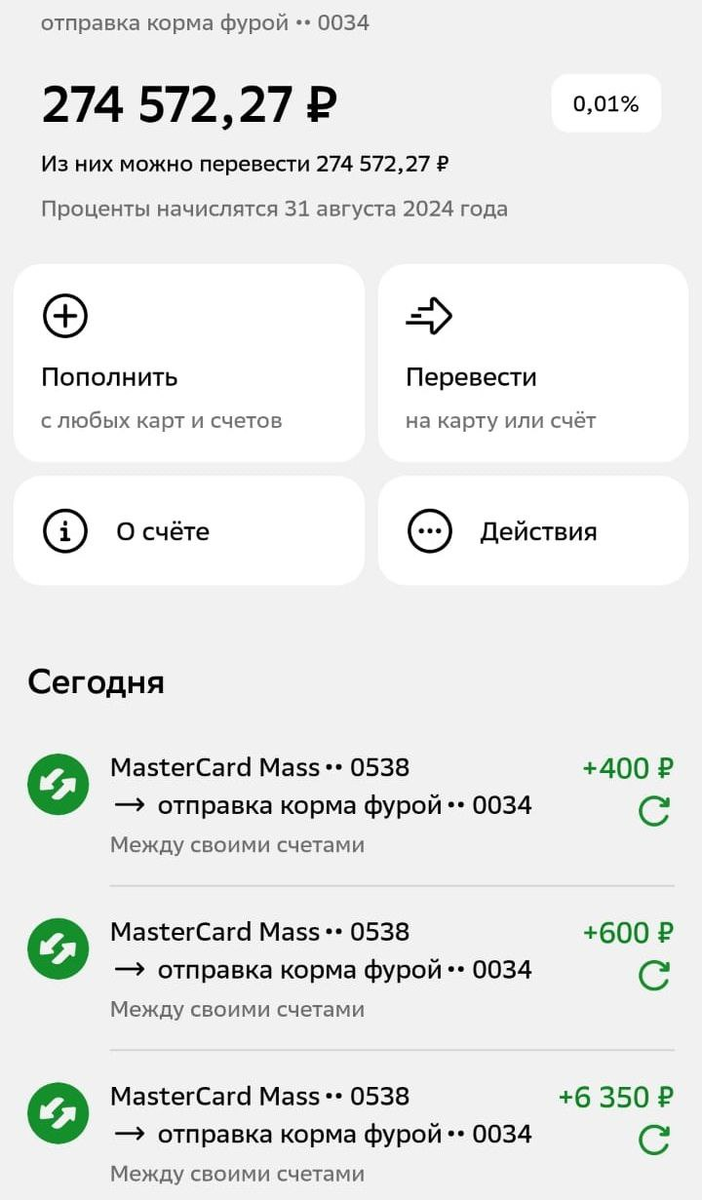Repeat the +400 ₽ transfer

click(653, 812)
